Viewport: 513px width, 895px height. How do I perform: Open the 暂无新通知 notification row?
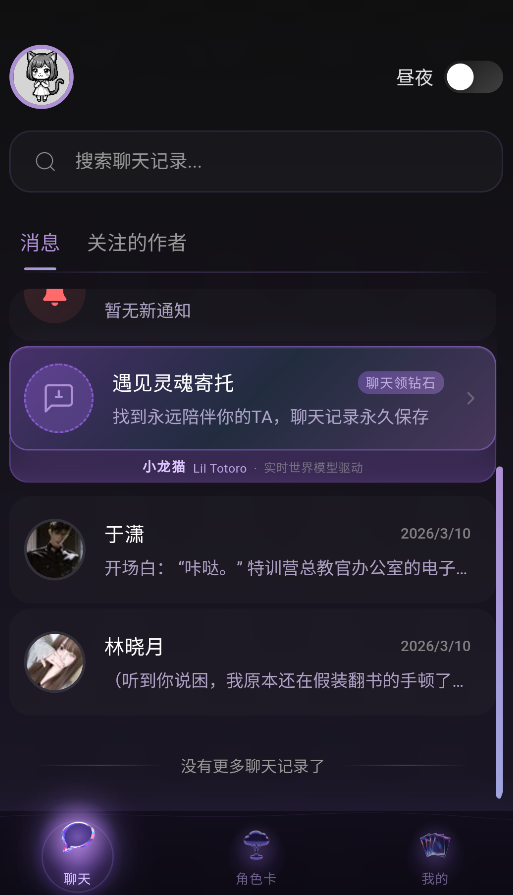(x=253, y=314)
